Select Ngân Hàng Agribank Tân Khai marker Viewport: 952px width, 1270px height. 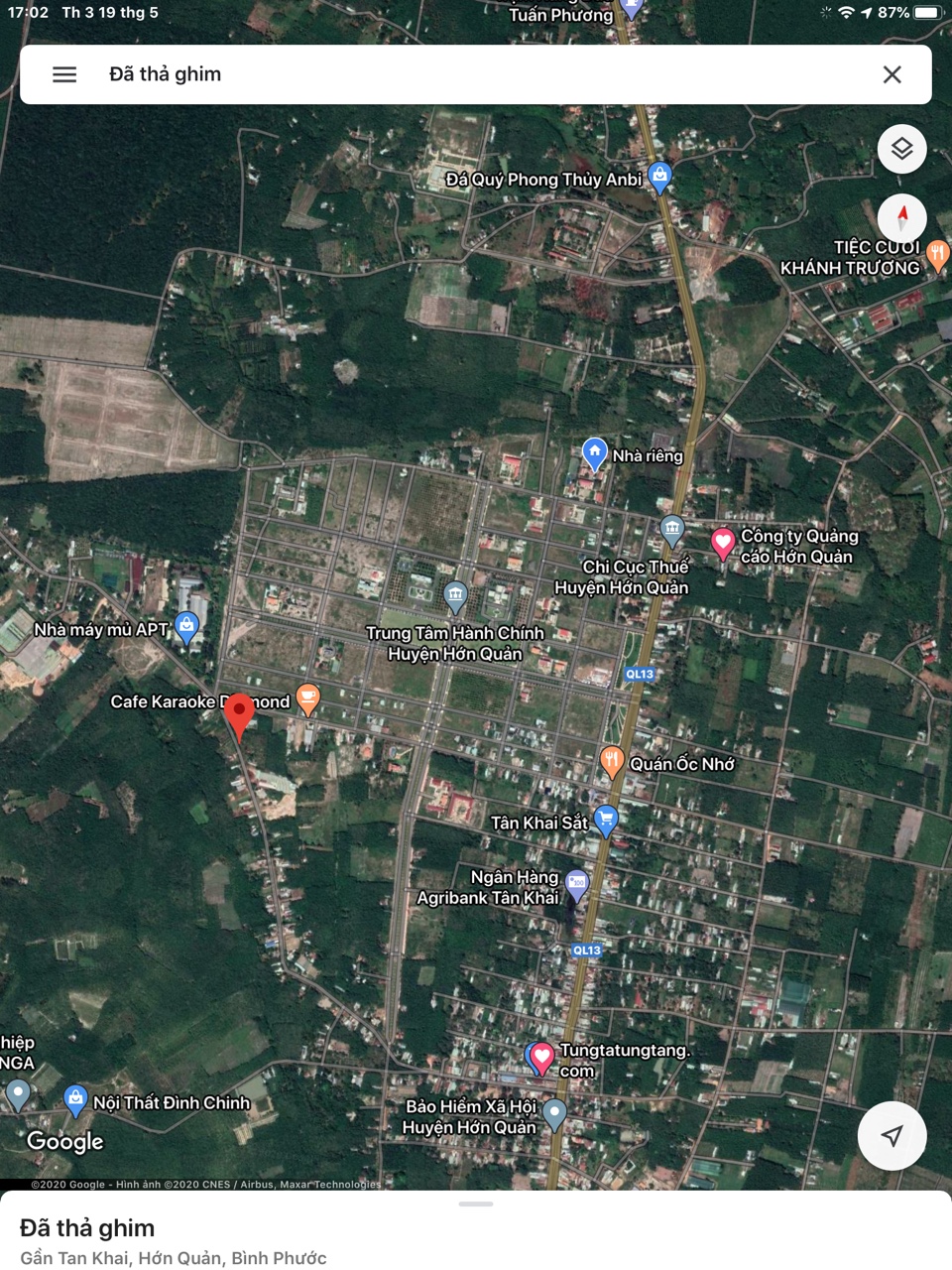pos(576,882)
